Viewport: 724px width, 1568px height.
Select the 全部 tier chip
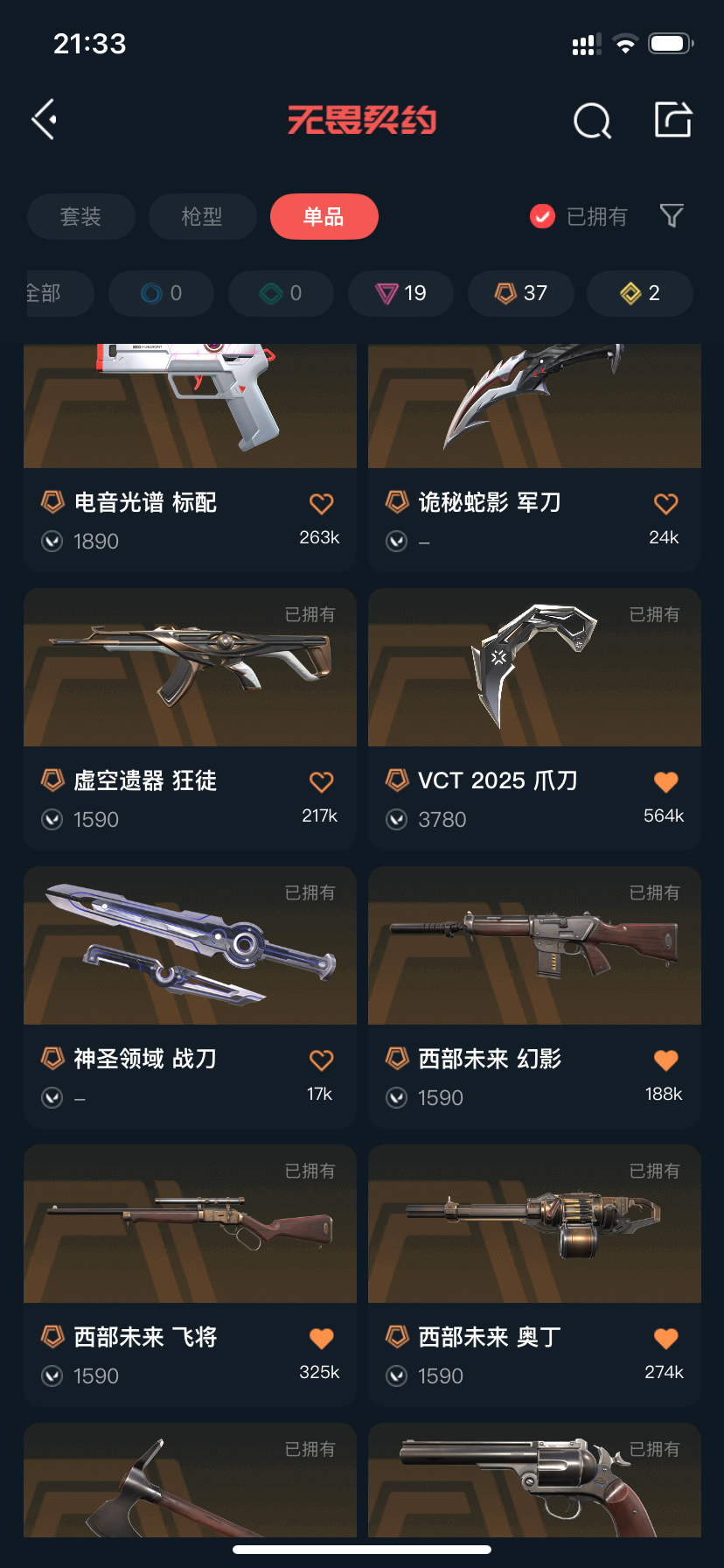(51, 293)
